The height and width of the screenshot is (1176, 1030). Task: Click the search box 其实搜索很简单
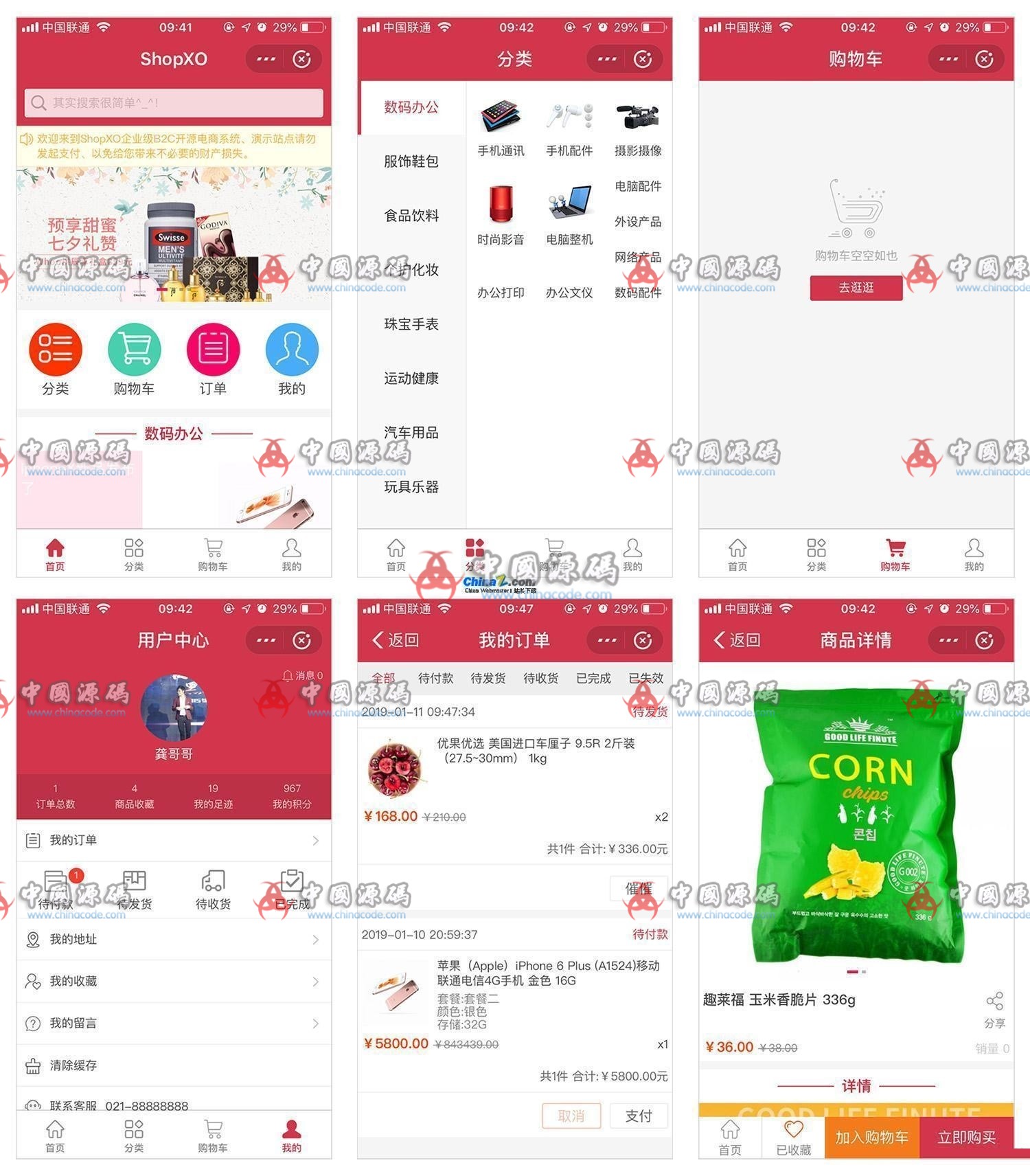[175, 103]
